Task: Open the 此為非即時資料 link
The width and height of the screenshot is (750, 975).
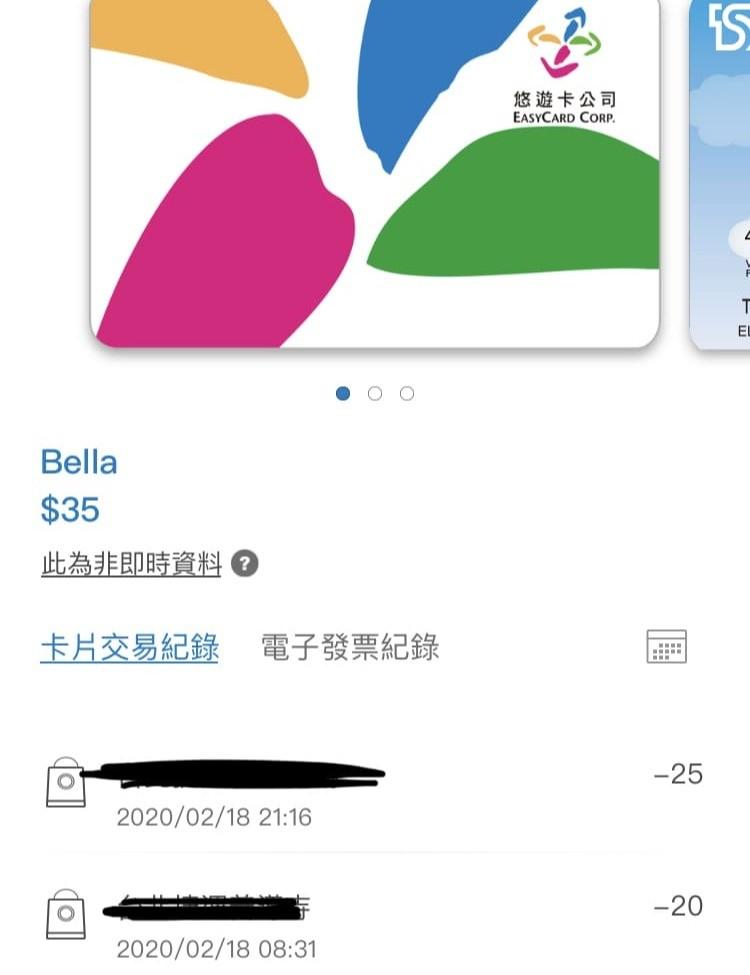Action: [x=130, y=565]
